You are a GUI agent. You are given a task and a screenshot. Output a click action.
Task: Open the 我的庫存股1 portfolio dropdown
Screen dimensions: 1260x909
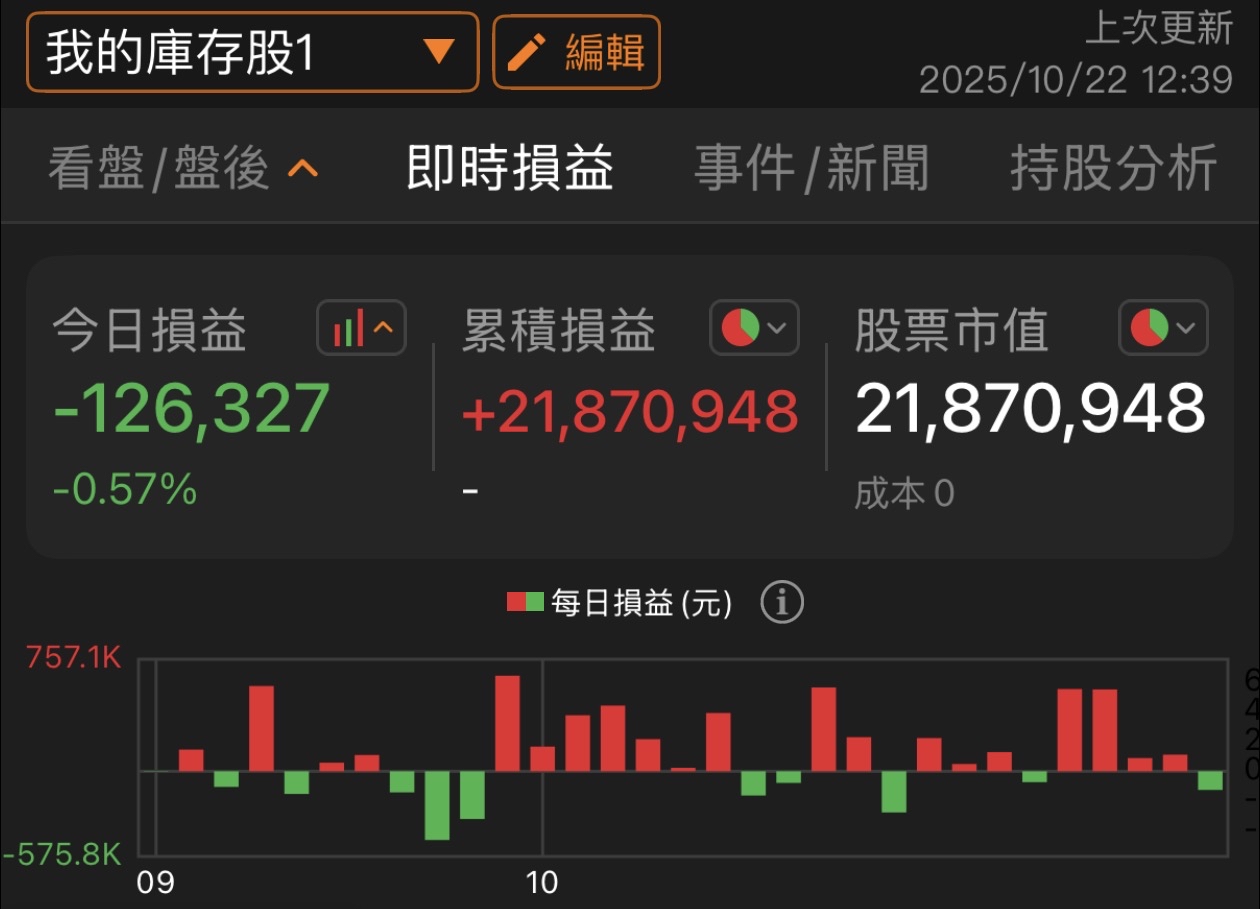click(252, 52)
